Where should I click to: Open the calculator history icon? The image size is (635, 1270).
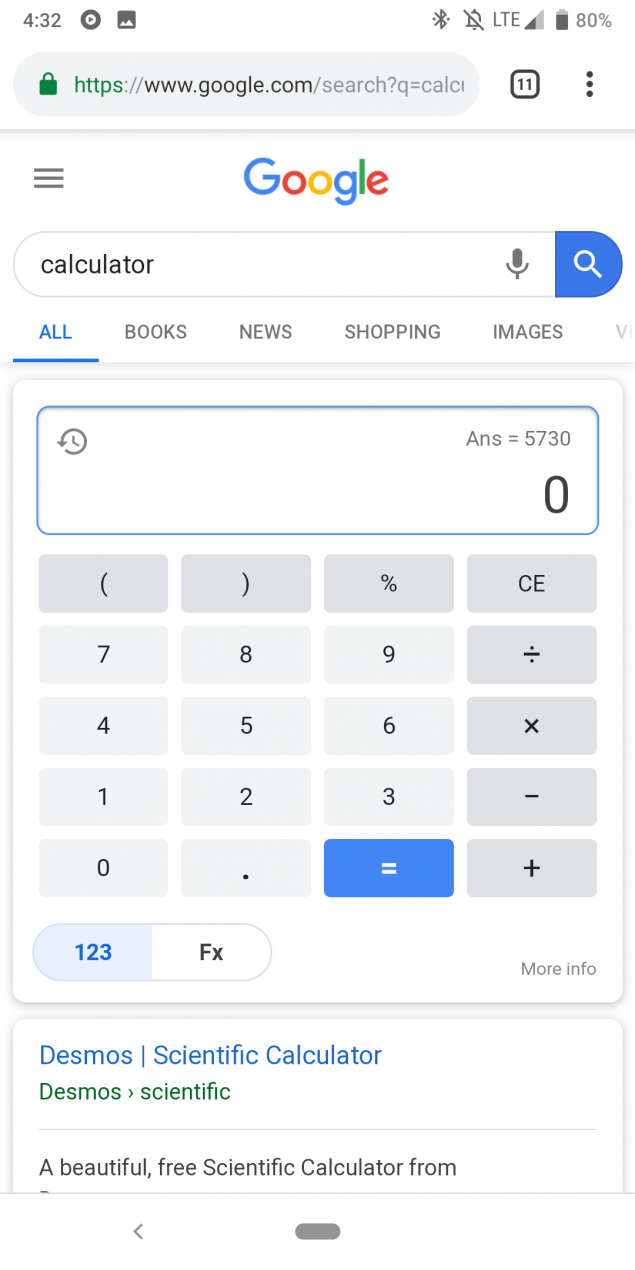coord(73,441)
